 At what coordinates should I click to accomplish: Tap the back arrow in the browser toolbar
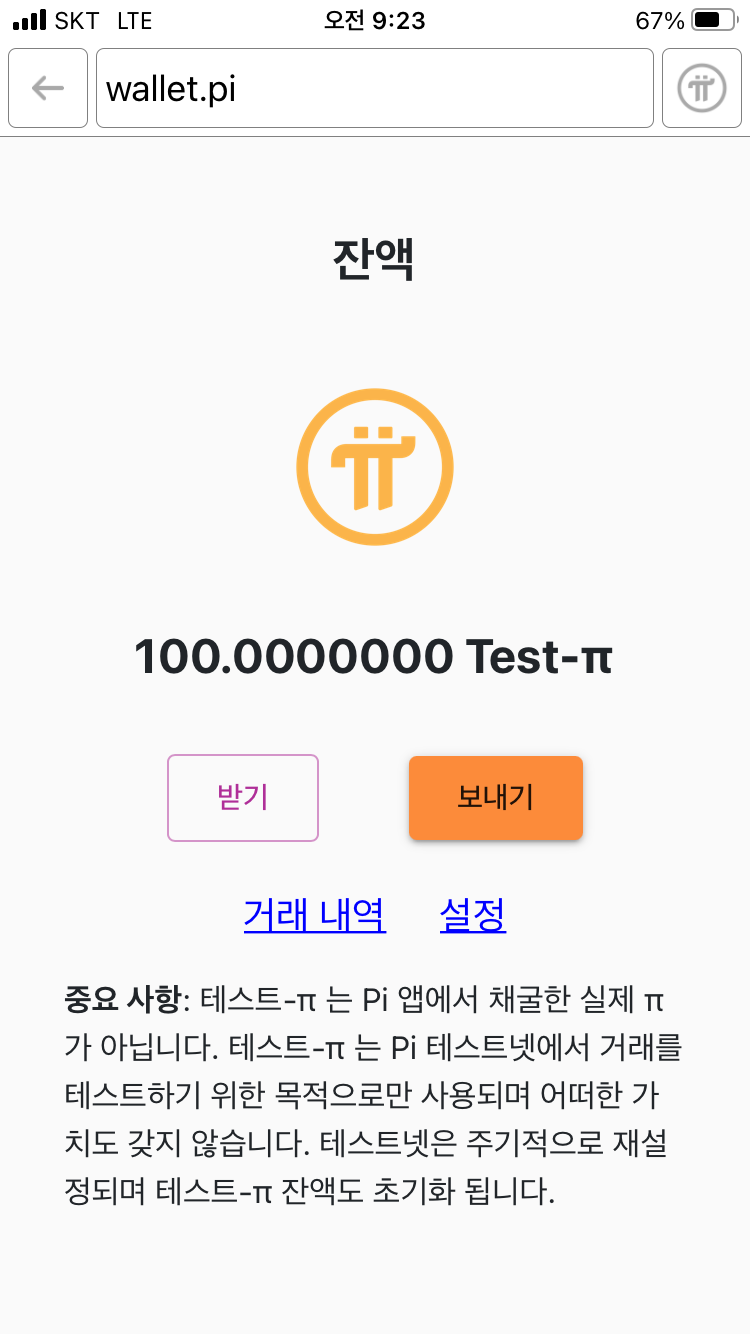[x=47, y=88]
